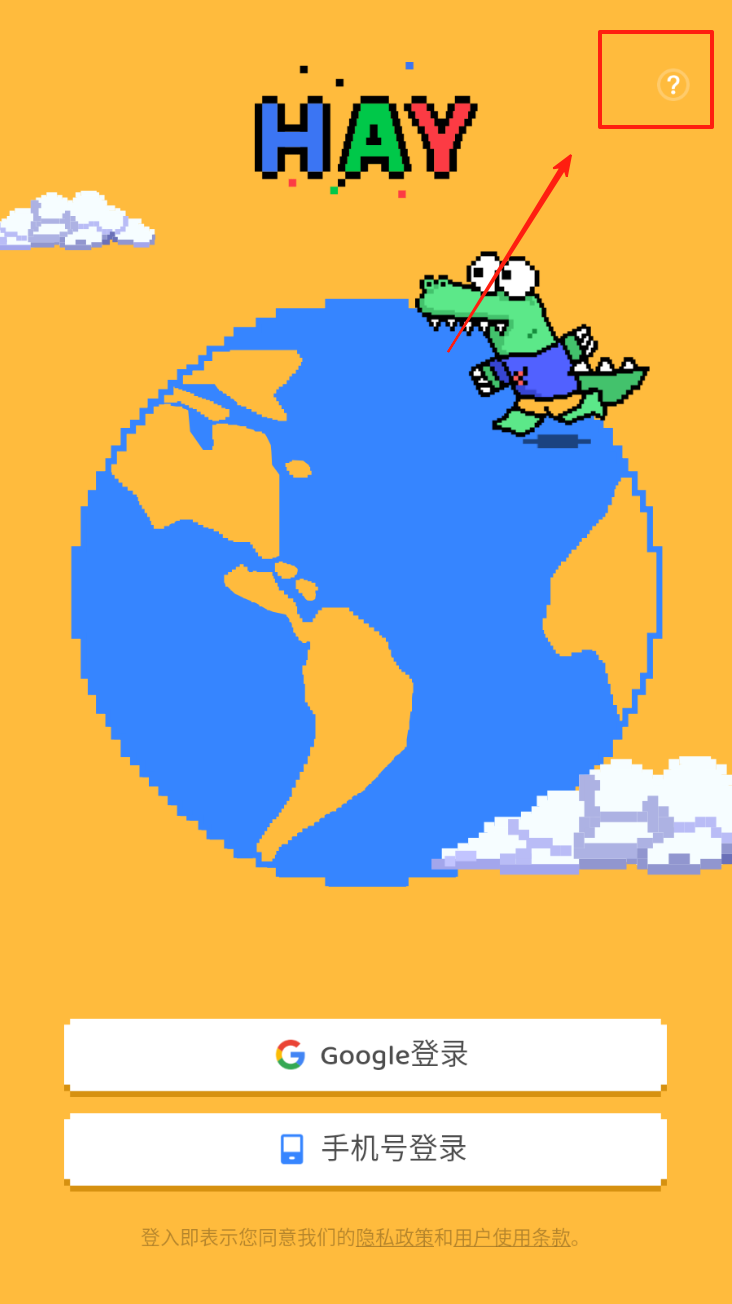Choose 手机号登录 phone login
The height and width of the screenshot is (1304, 732).
click(x=365, y=1148)
